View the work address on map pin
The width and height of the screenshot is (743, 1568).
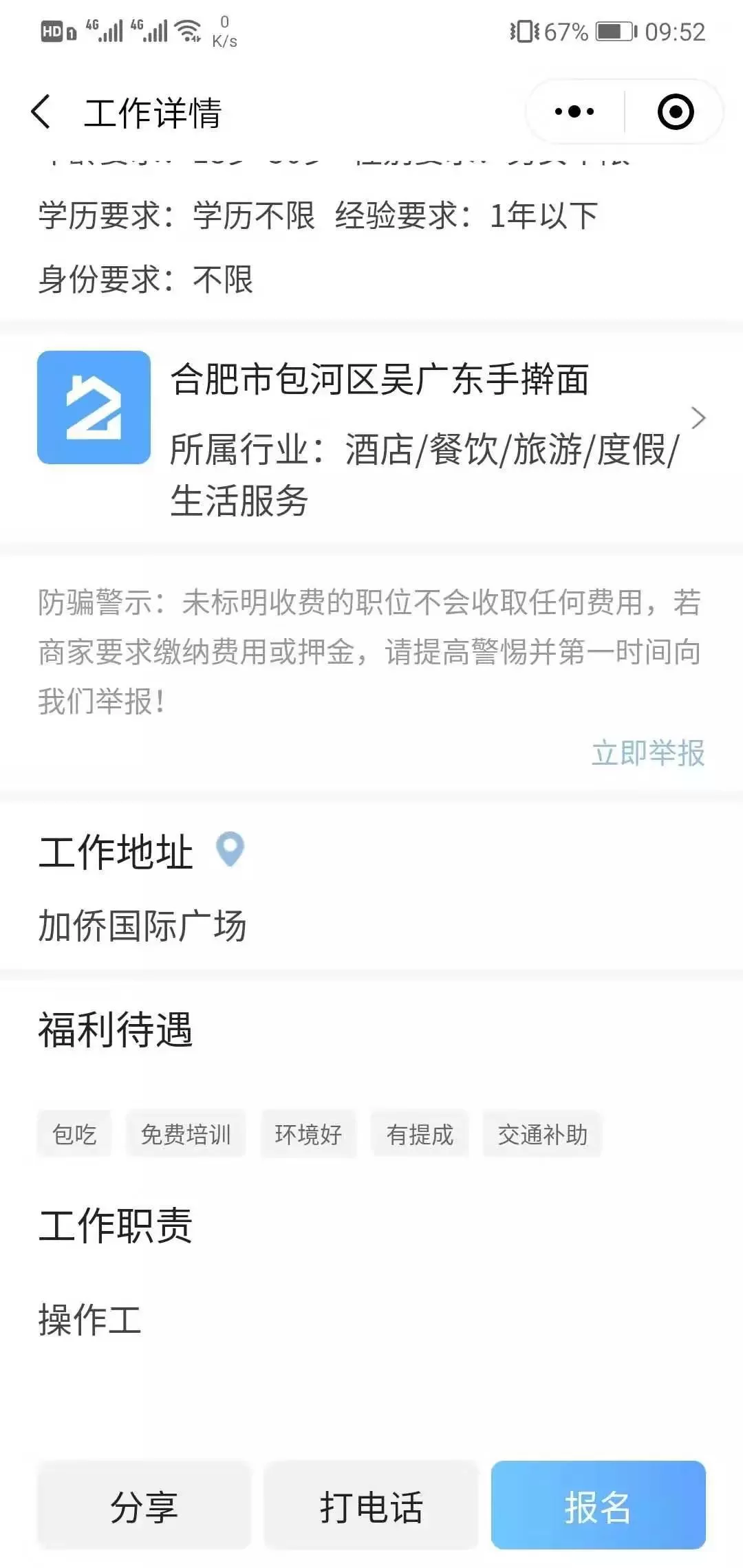pos(230,849)
